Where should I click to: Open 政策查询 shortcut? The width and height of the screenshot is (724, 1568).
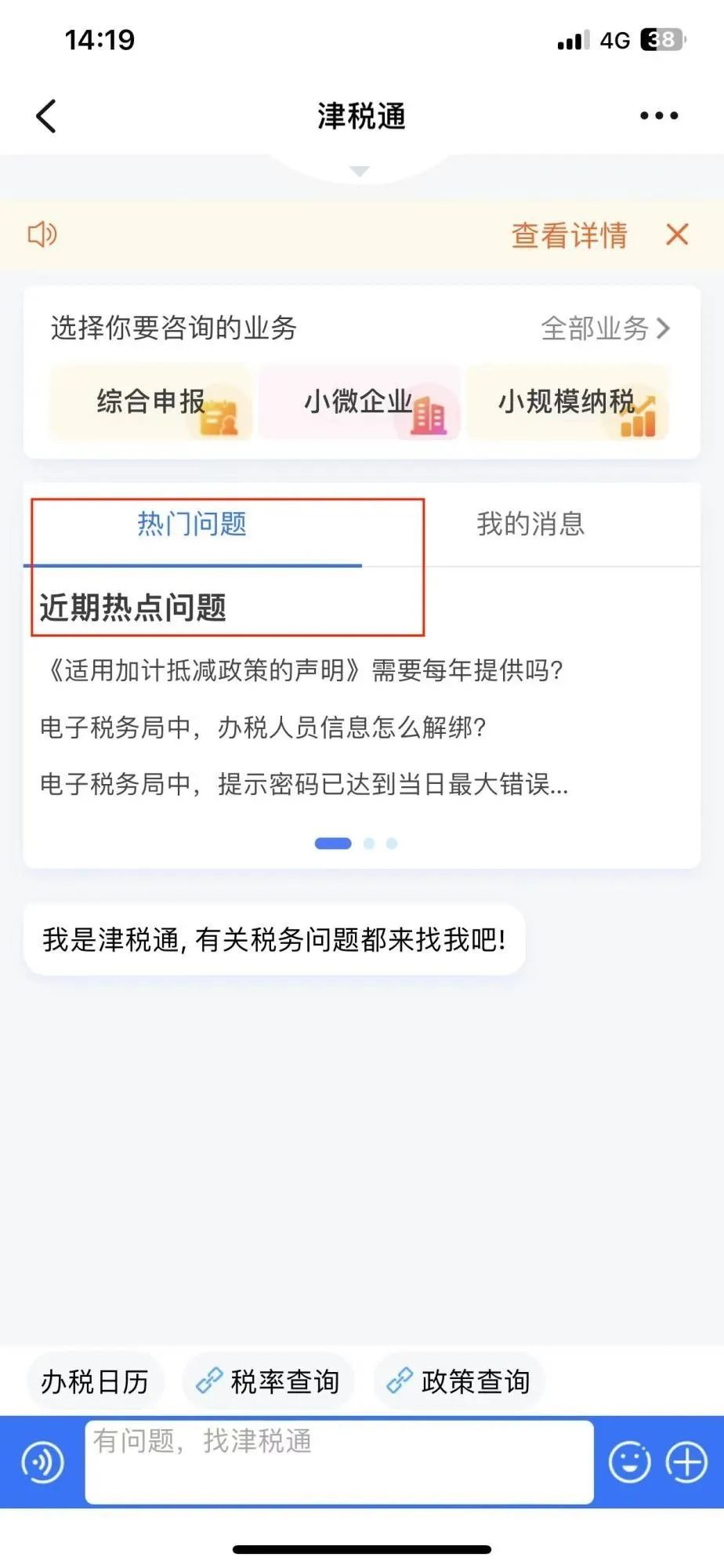point(459,1381)
